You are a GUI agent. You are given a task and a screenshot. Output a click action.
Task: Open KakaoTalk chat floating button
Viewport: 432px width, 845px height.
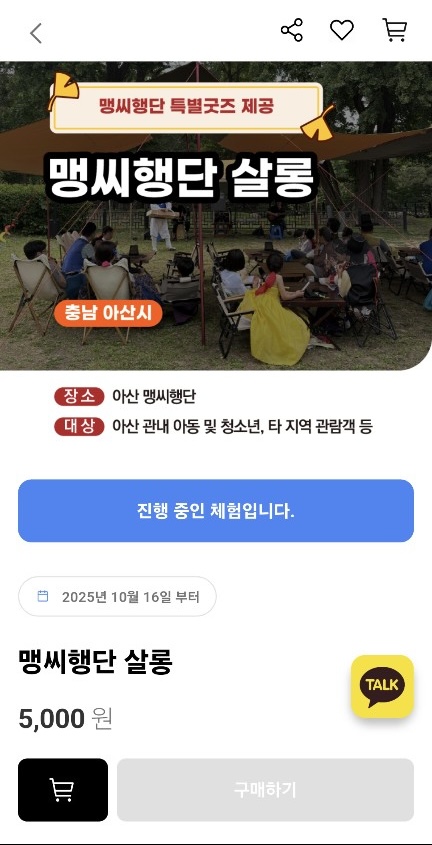click(x=382, y=686)
